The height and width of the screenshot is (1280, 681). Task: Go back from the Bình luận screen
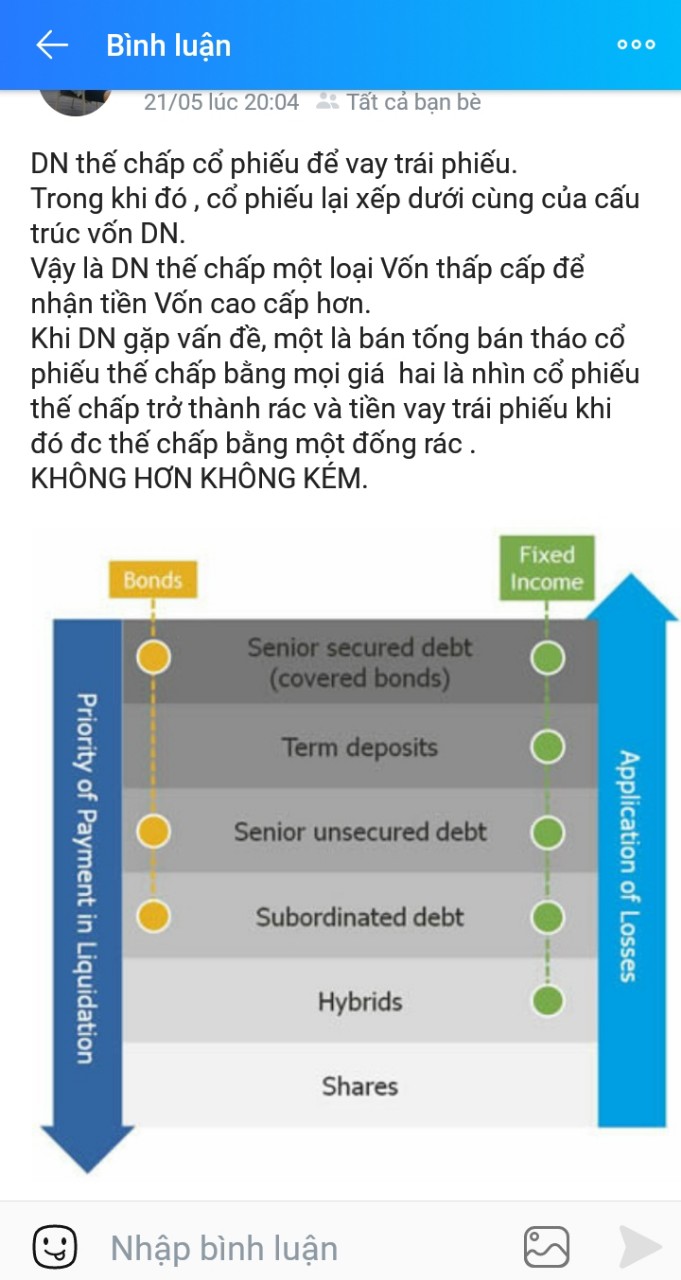[x=51, y=45]
